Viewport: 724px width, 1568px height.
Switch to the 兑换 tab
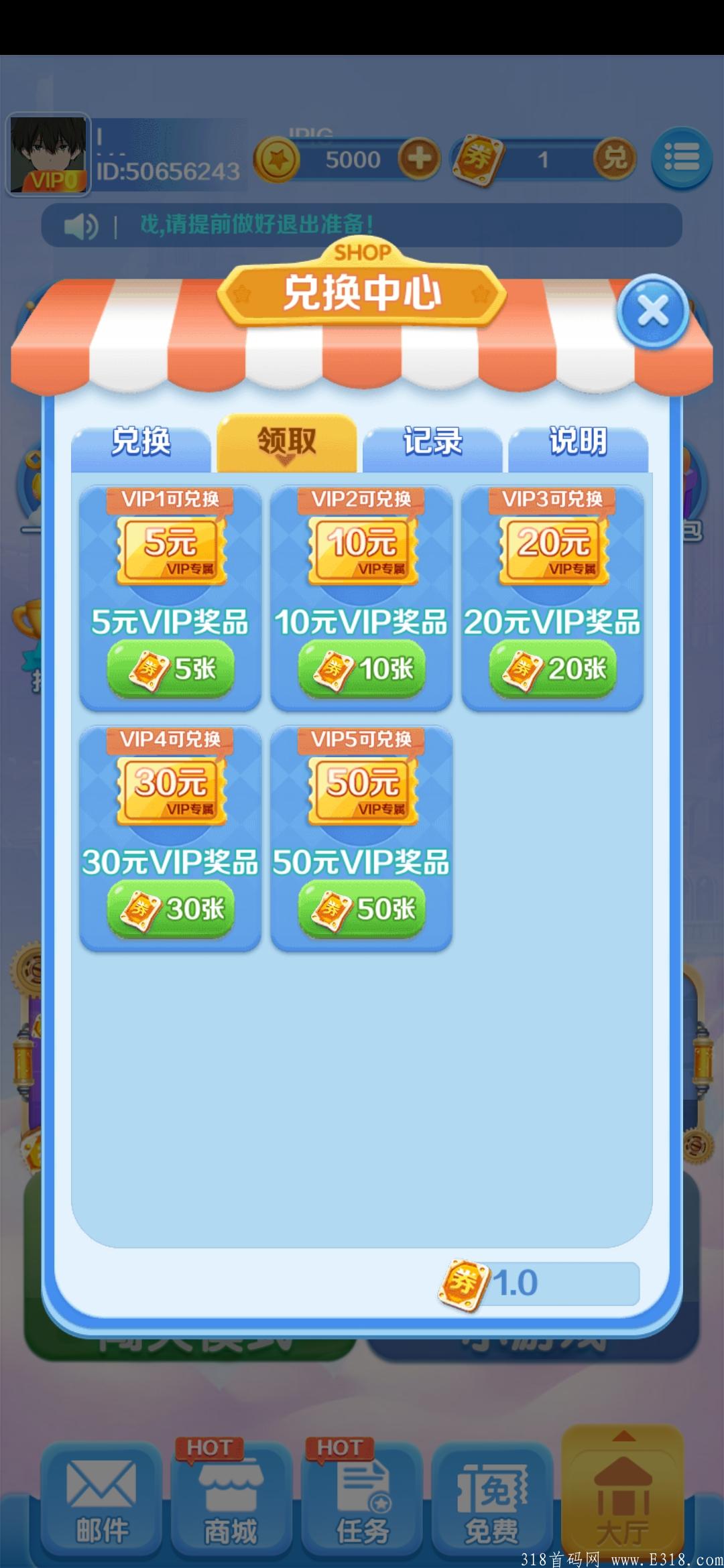[x=141, y=442]
